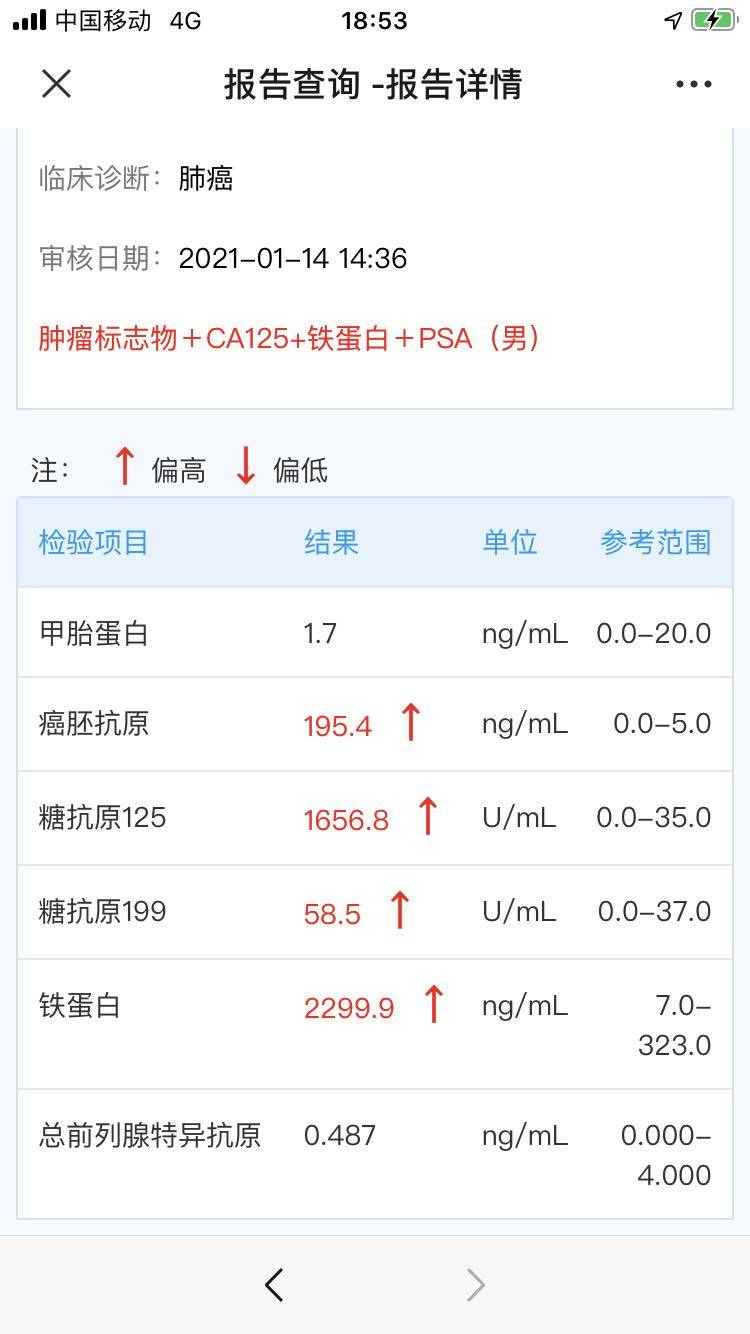The height and width of the screenshot is (1334, 750).
Task: Close the report detail page
Action: point(57,84)
